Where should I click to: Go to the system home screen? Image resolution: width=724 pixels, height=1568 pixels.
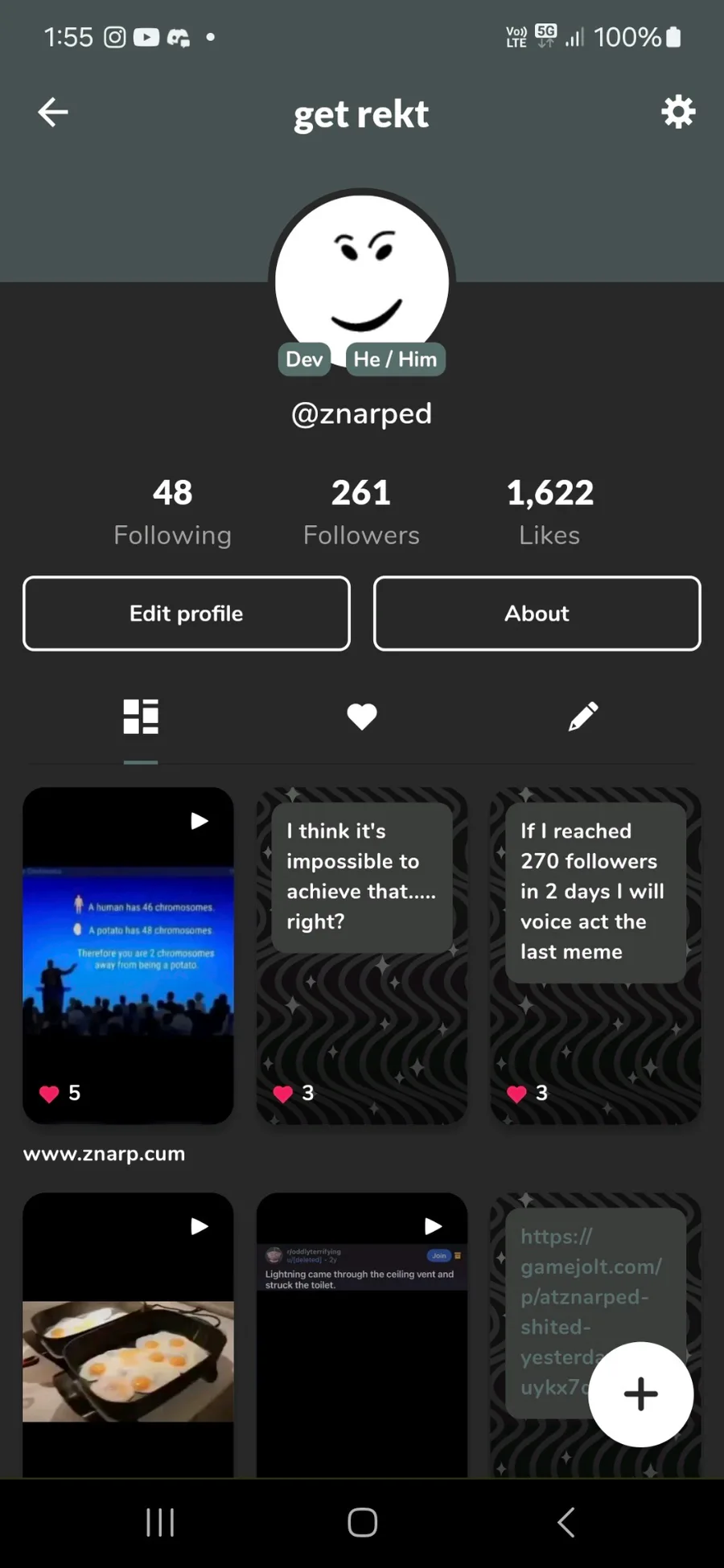pyautogui.click(x=362, y=1522)
